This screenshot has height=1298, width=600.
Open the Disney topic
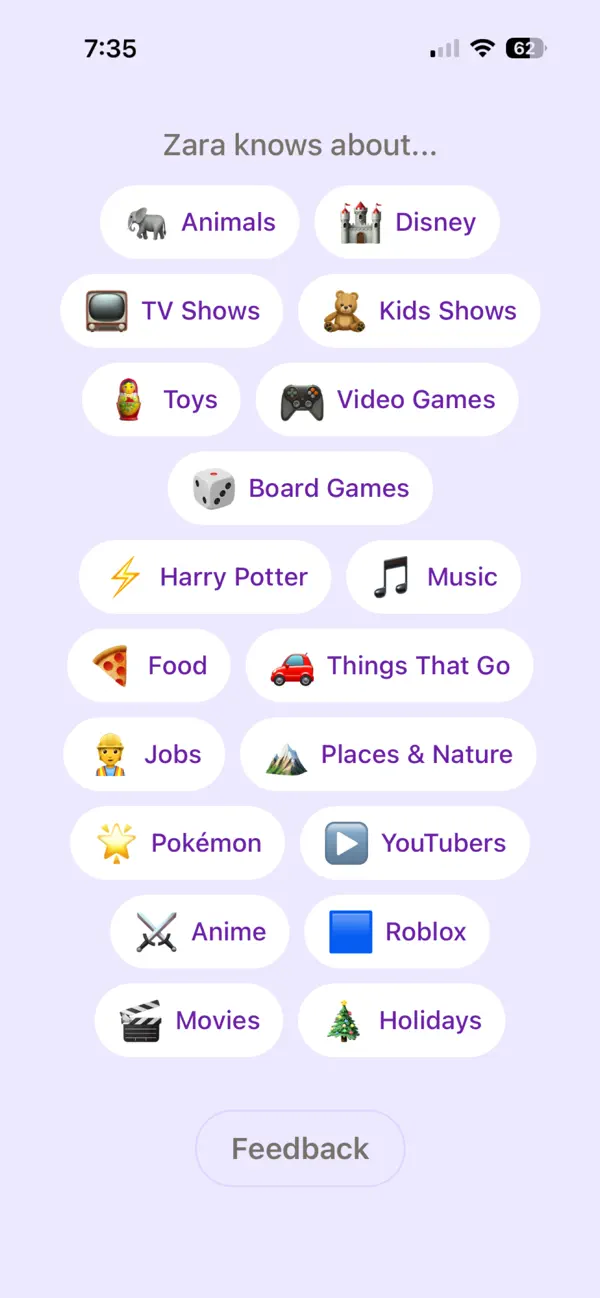pyautogui.click(x=407, y=222)
